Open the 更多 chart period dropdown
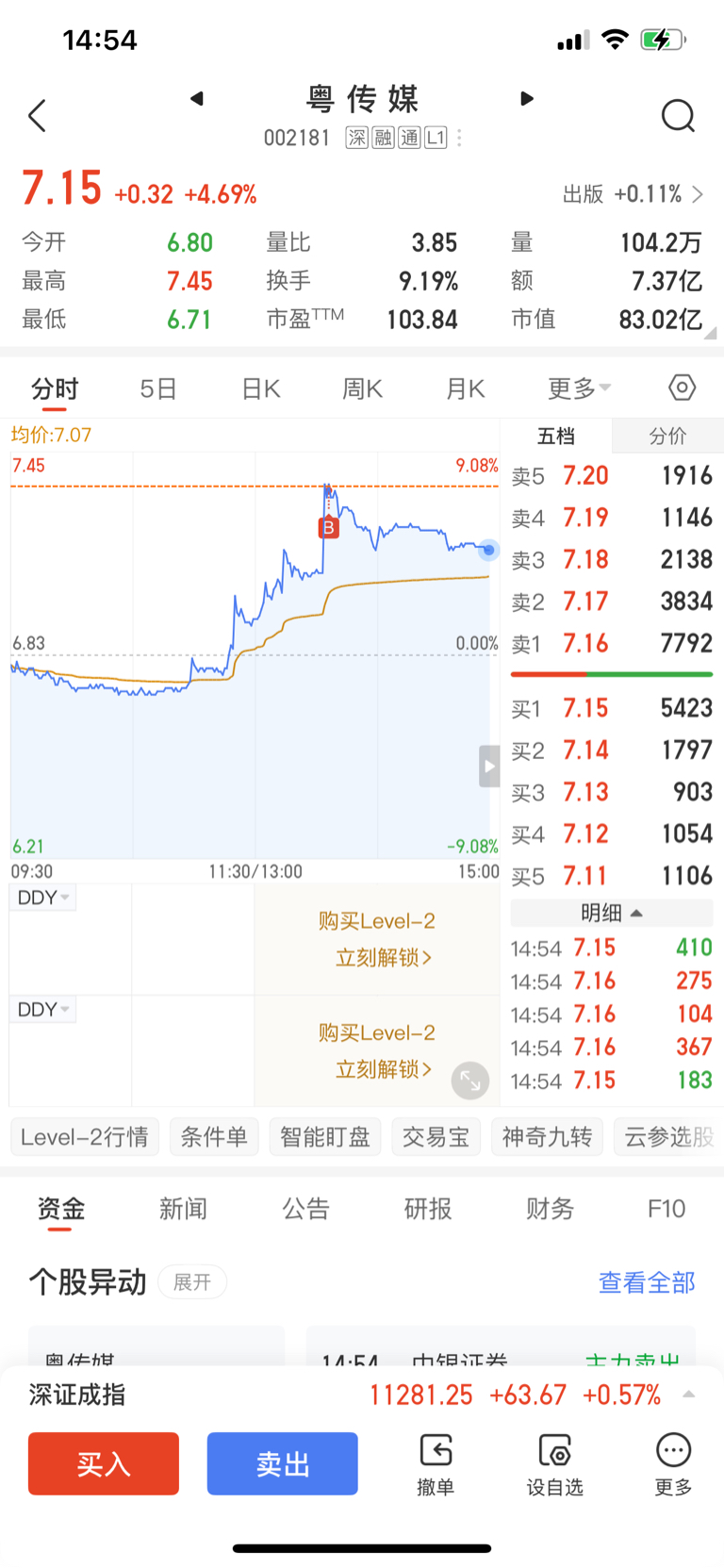Screen dimensions: 724x1568 pos(579,388)
